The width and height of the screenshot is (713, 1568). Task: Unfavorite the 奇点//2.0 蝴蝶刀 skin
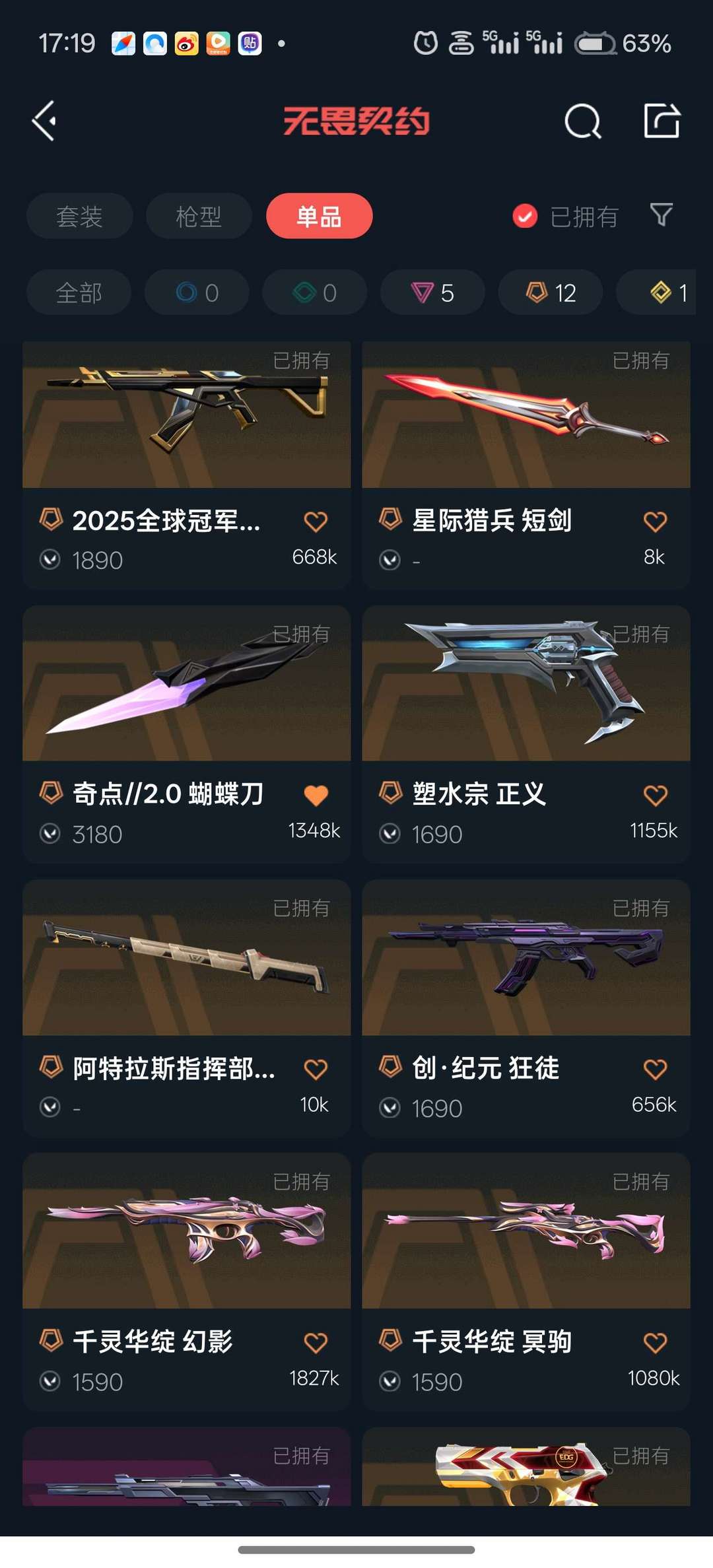click(316, 796)
